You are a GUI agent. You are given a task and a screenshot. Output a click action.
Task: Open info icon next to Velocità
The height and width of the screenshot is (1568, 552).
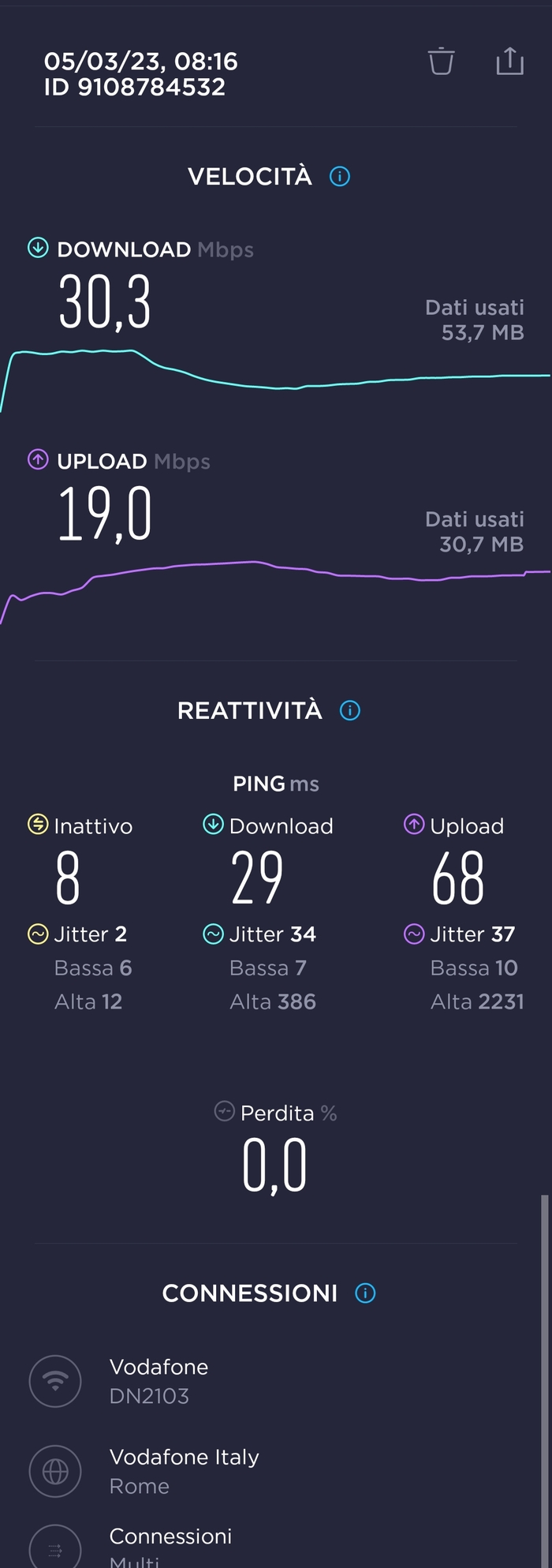[340, 177]
